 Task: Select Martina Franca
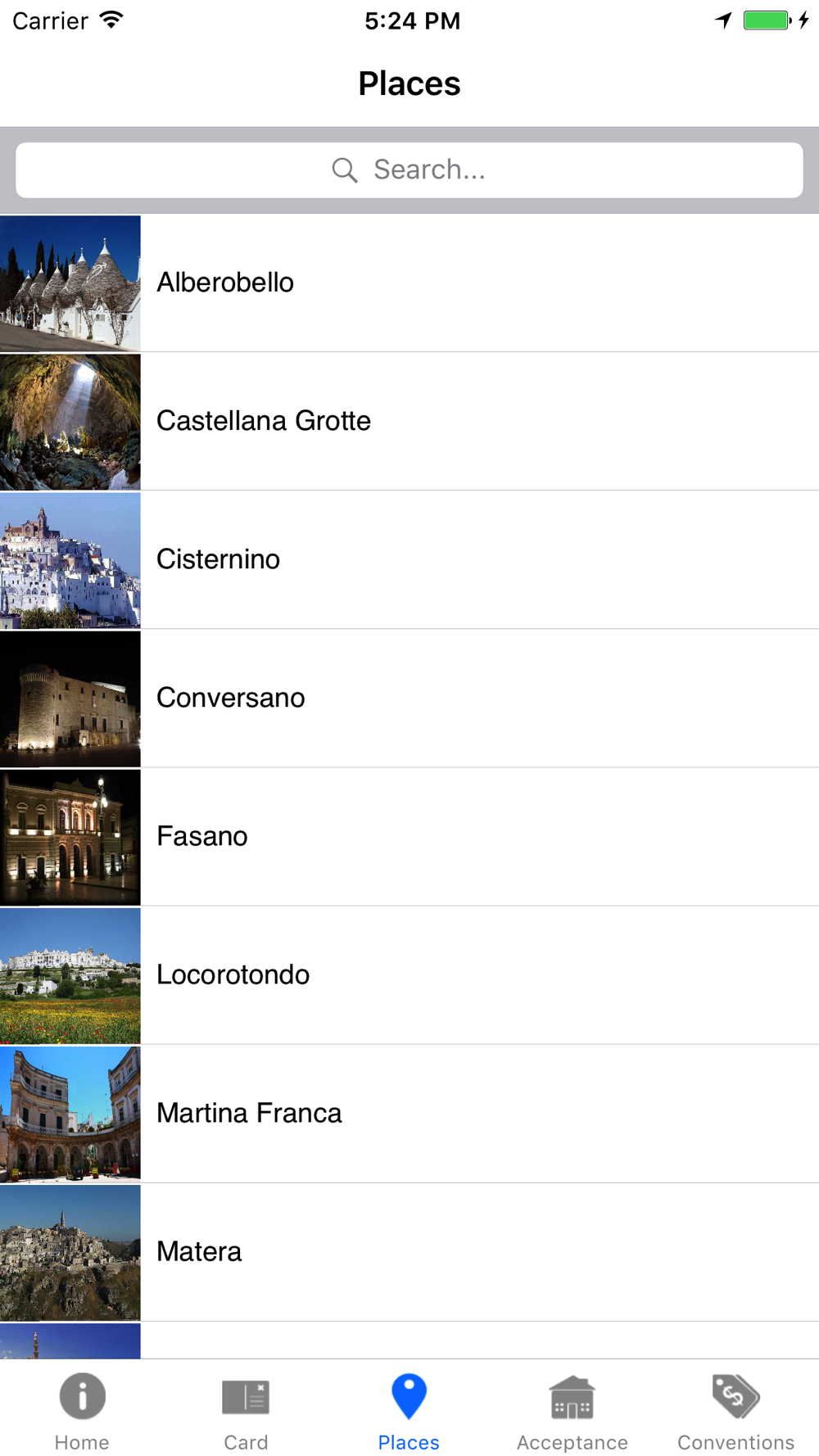click(x=409, y=1114)
